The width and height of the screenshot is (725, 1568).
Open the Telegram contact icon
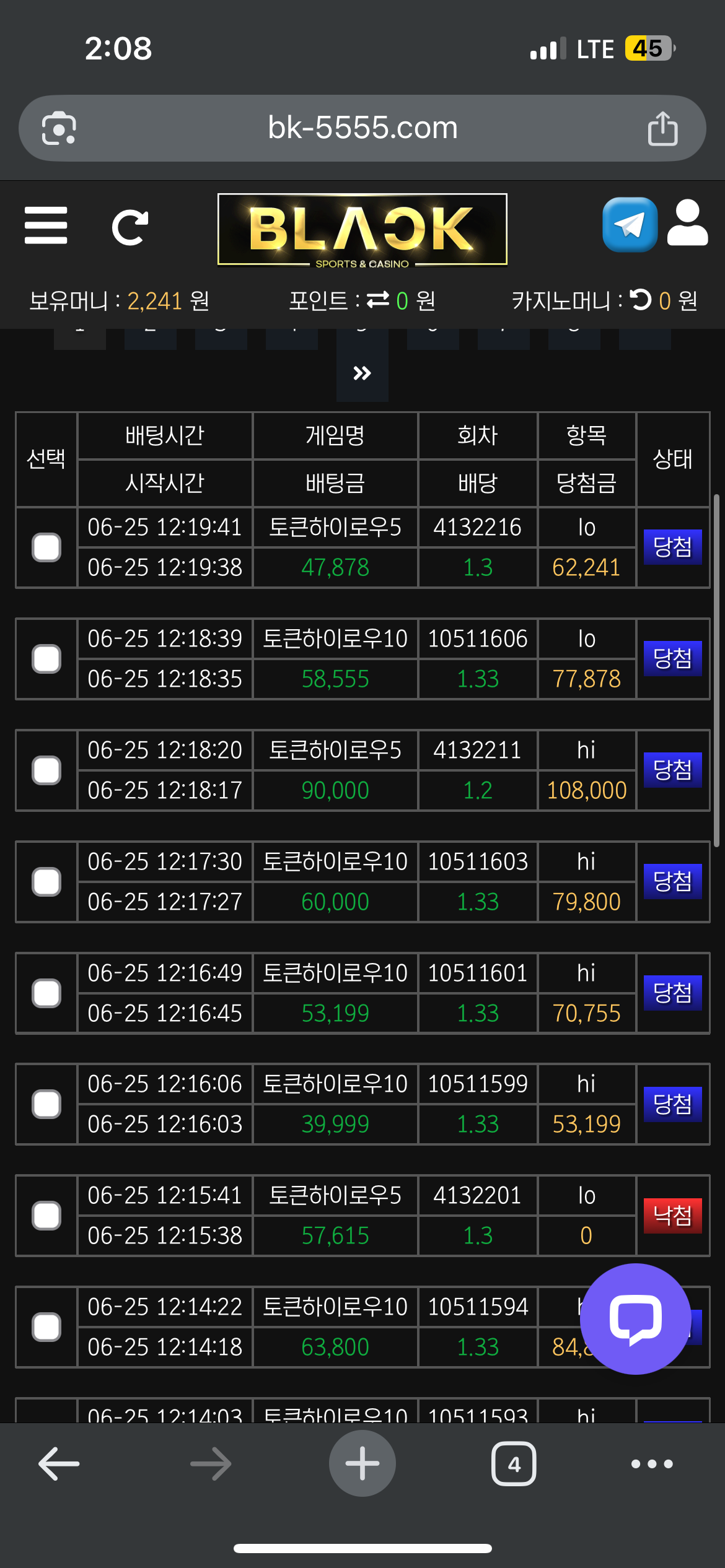(630, 225)
